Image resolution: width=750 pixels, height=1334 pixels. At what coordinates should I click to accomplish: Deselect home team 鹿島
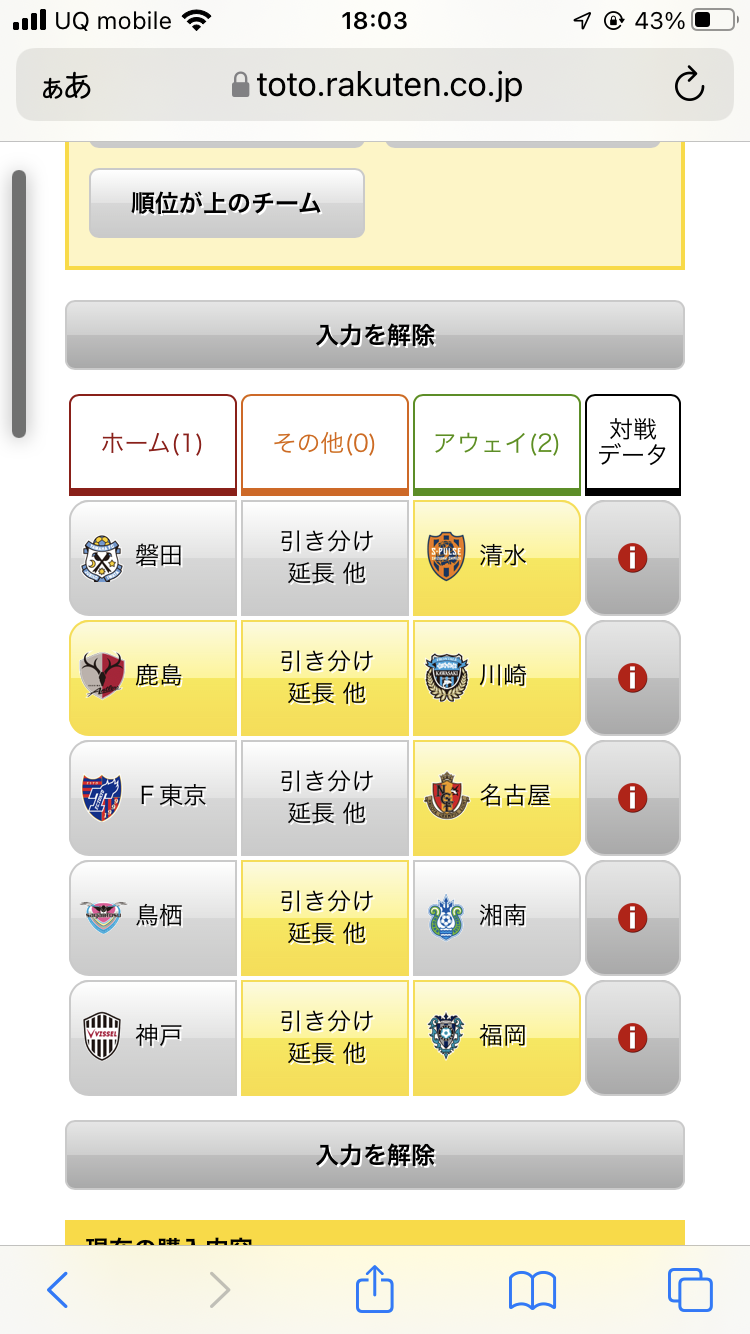point(153,678)
